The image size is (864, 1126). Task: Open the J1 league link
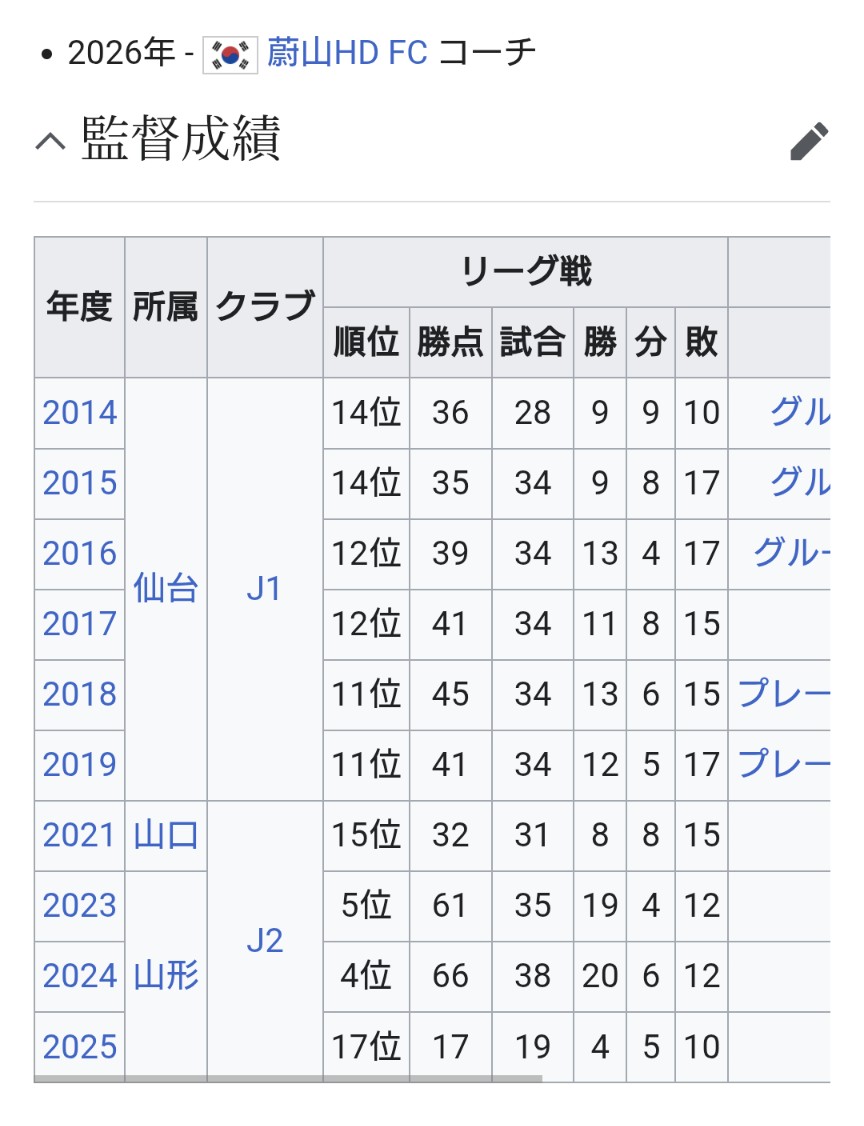[x=264, y=589]
